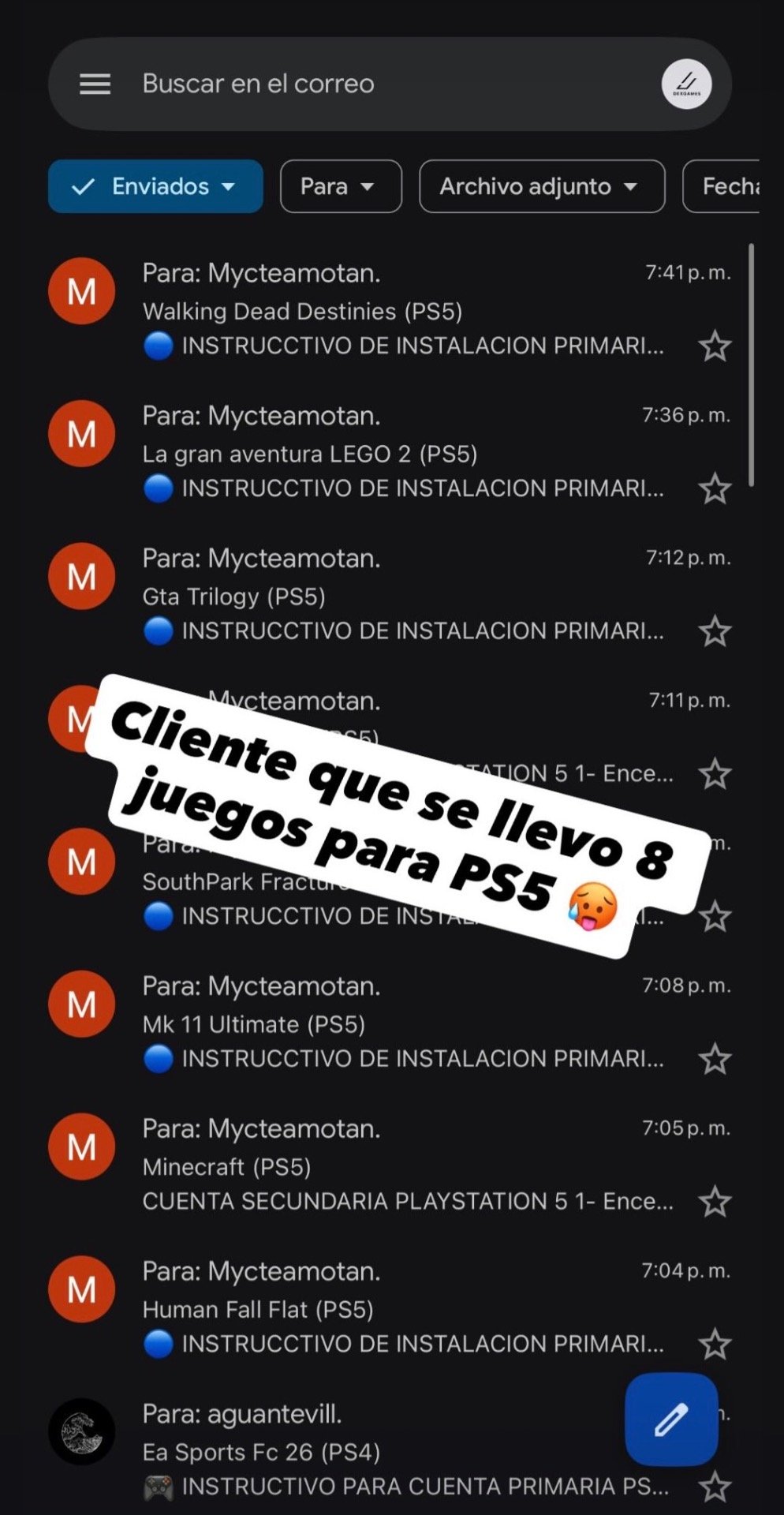Open the Para filter dropdown
This screenshot has height=1515, width=784.
[341, 186]
